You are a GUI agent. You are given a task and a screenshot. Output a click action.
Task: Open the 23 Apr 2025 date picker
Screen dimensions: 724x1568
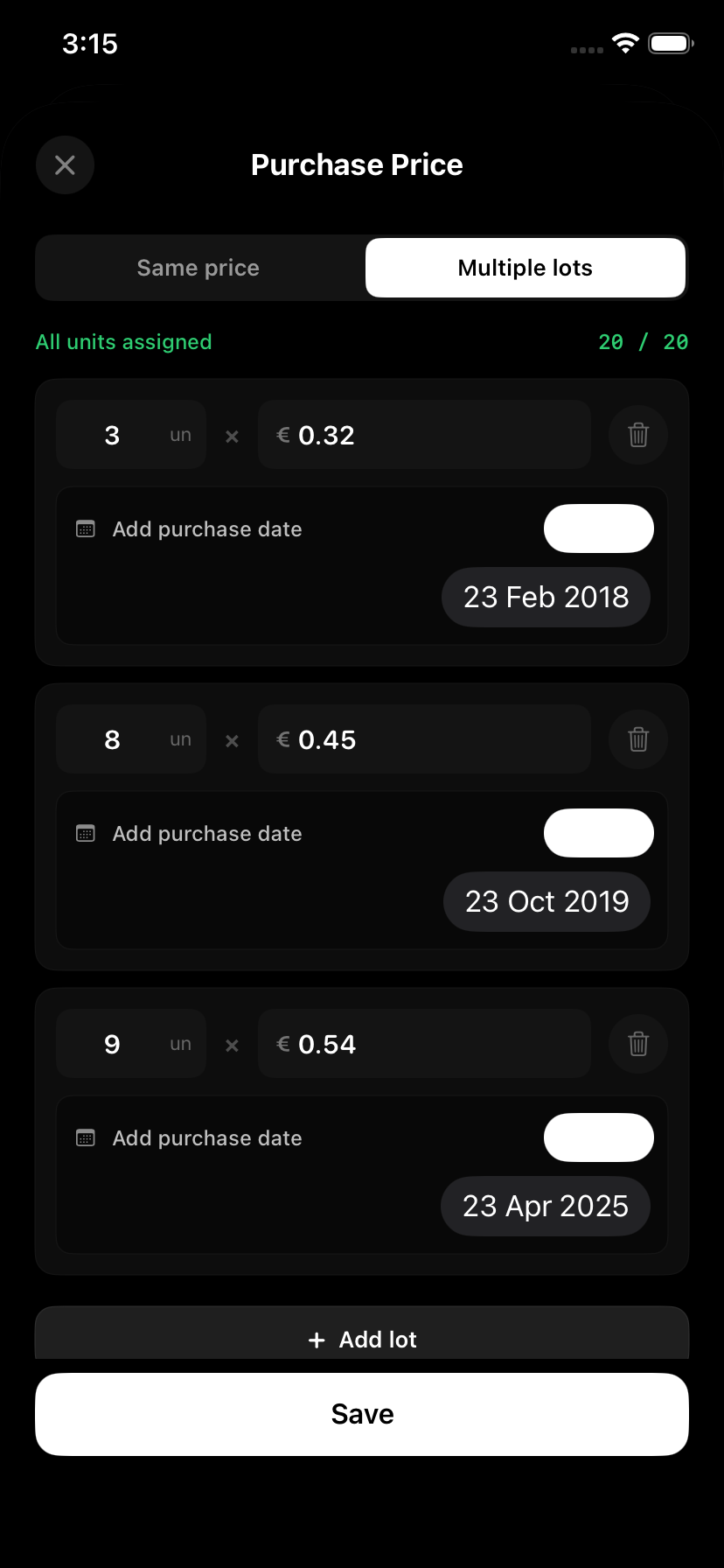(x=546, y=1206)
